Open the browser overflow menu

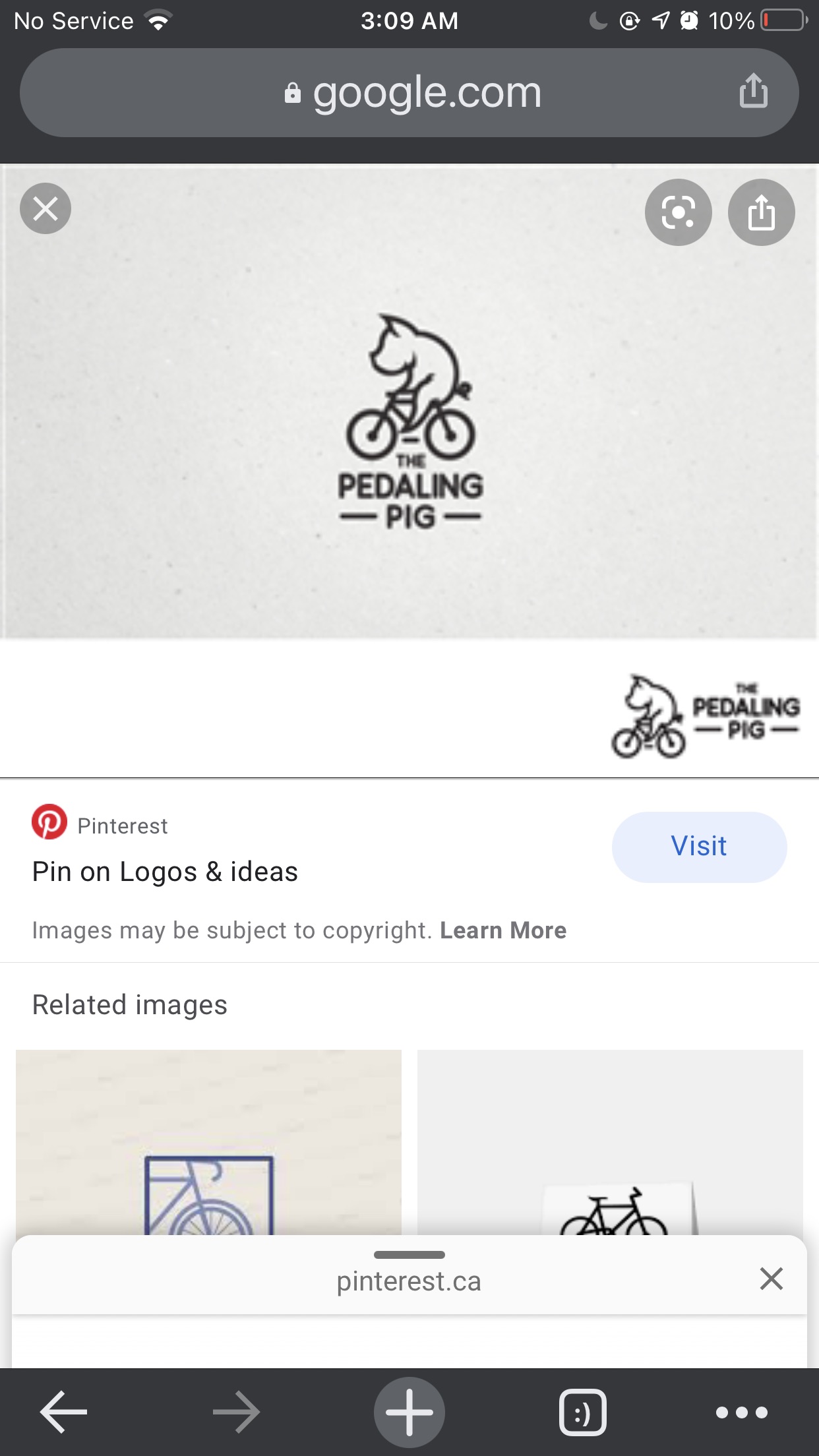742,1412
